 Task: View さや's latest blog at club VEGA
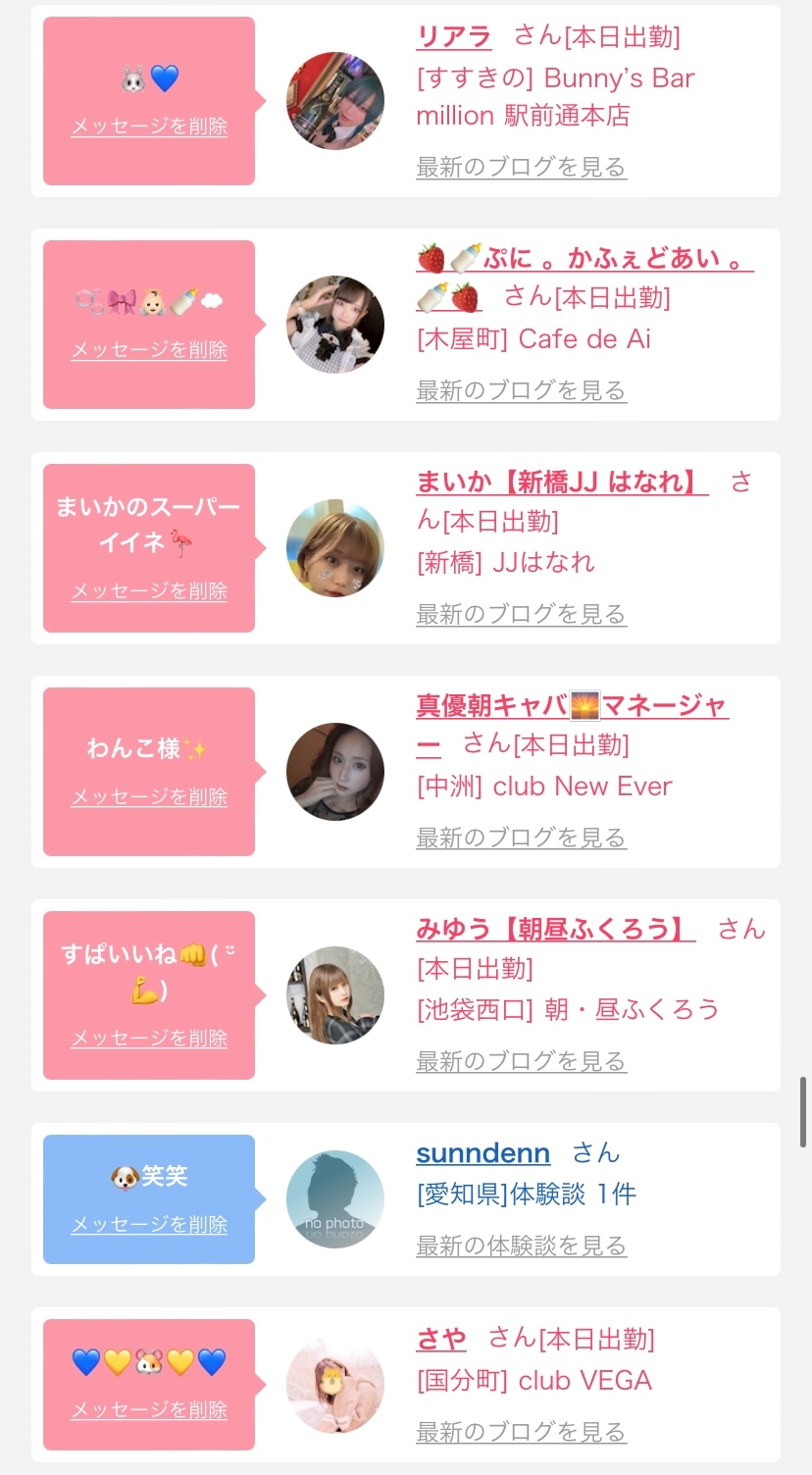pyautogui.click(x=521, y=1433)
